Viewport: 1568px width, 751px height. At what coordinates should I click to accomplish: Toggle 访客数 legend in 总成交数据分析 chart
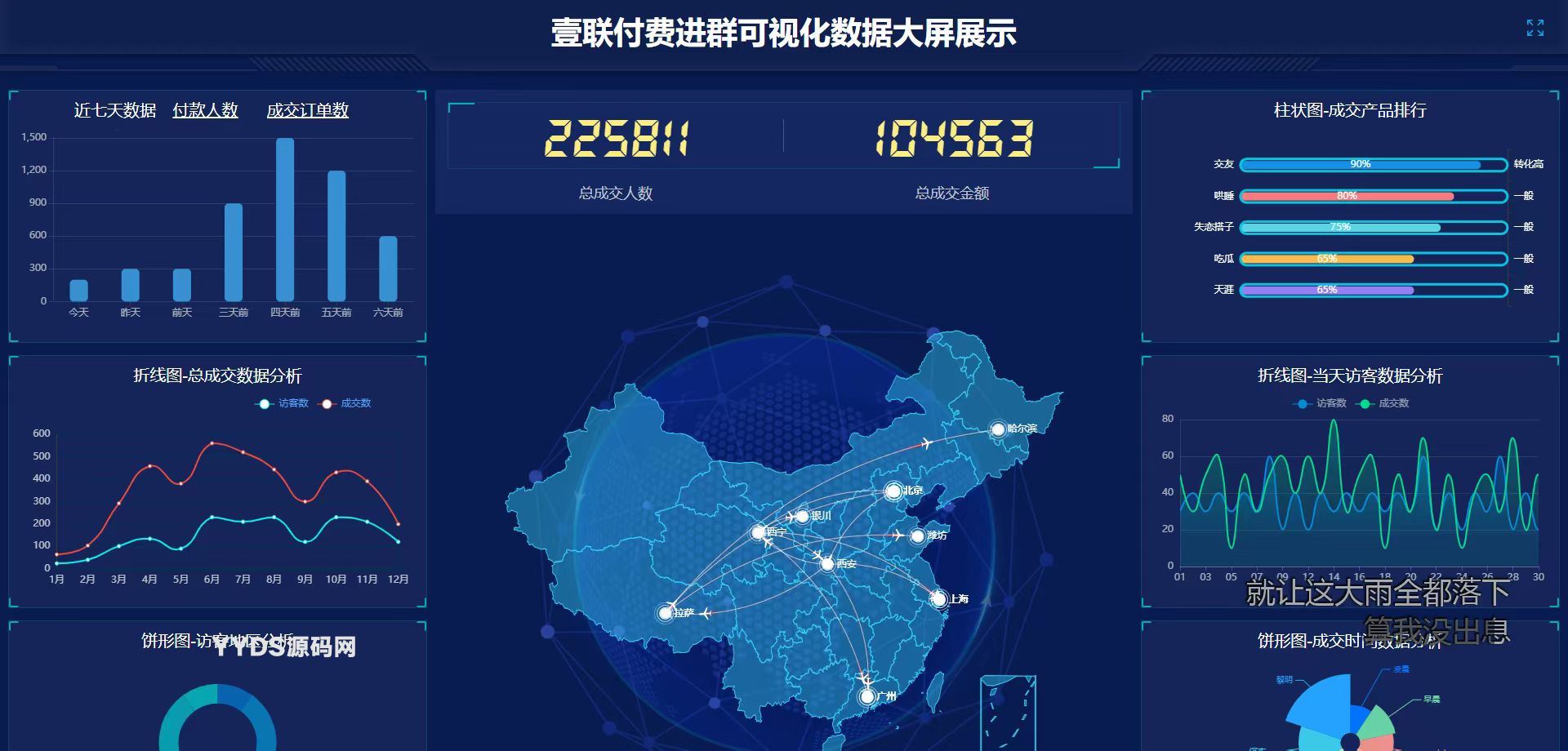tap(282, 403)
